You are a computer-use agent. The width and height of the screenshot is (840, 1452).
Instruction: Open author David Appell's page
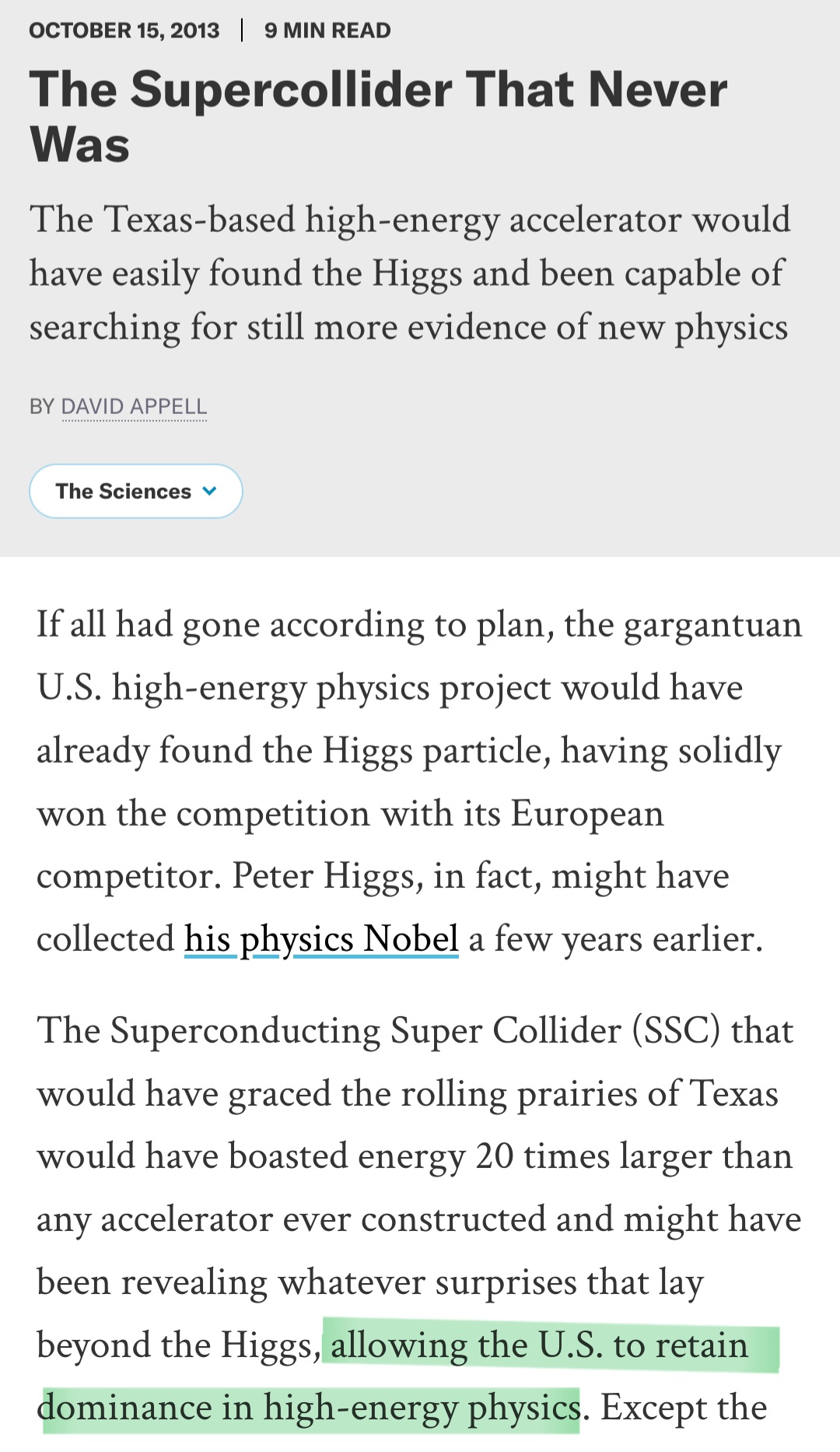(x=134, y=407)
